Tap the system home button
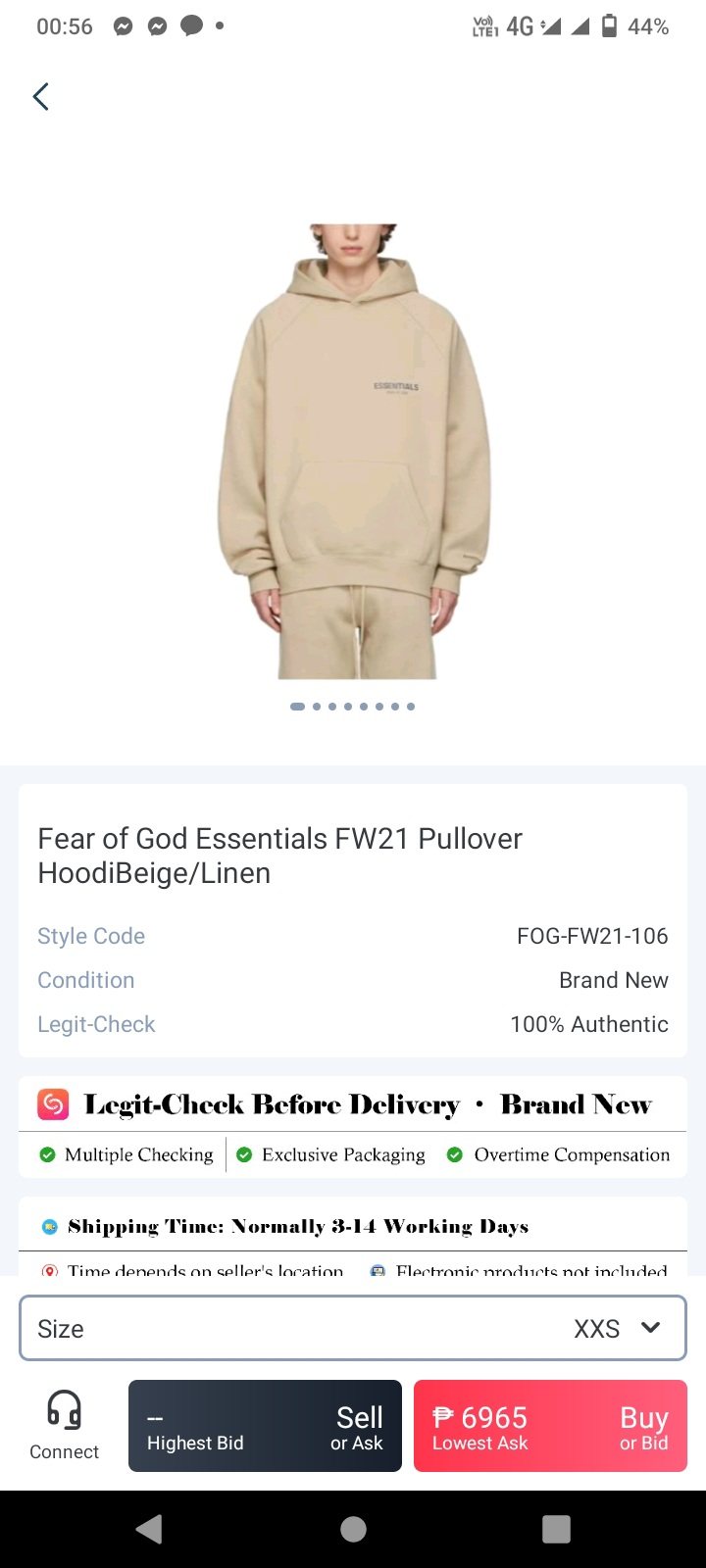Screen dimensions: 706x1568 [353, 1529]
